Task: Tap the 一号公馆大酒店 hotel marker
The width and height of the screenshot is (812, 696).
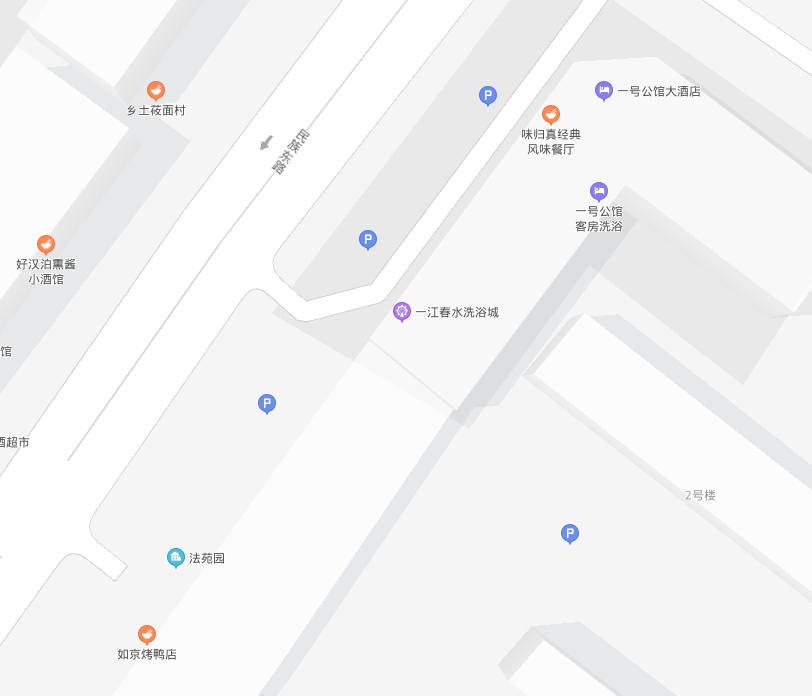Action: point(604,90)
